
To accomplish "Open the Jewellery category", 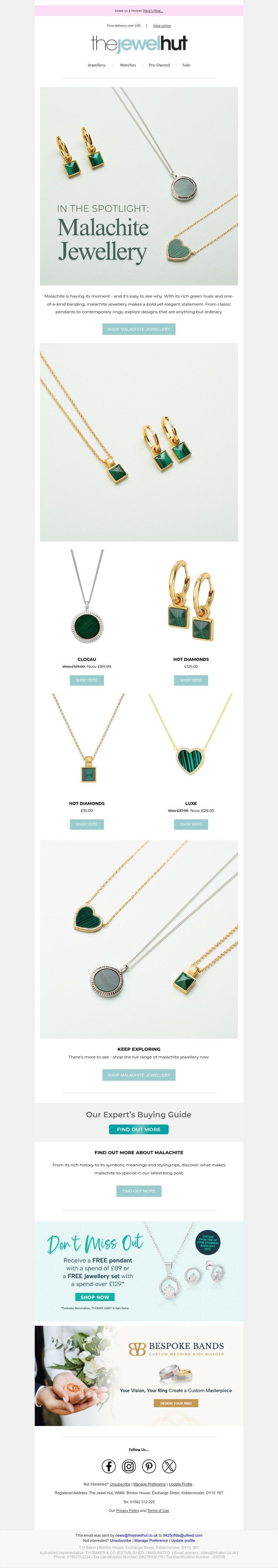I will click(96, 64).
